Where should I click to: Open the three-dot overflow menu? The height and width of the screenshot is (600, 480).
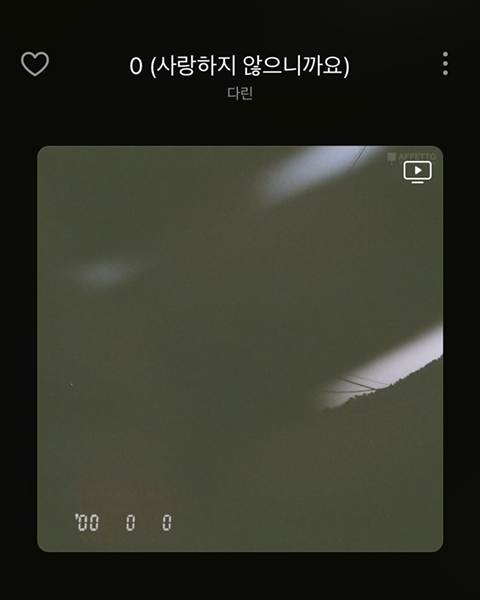(x=445, y=64)
